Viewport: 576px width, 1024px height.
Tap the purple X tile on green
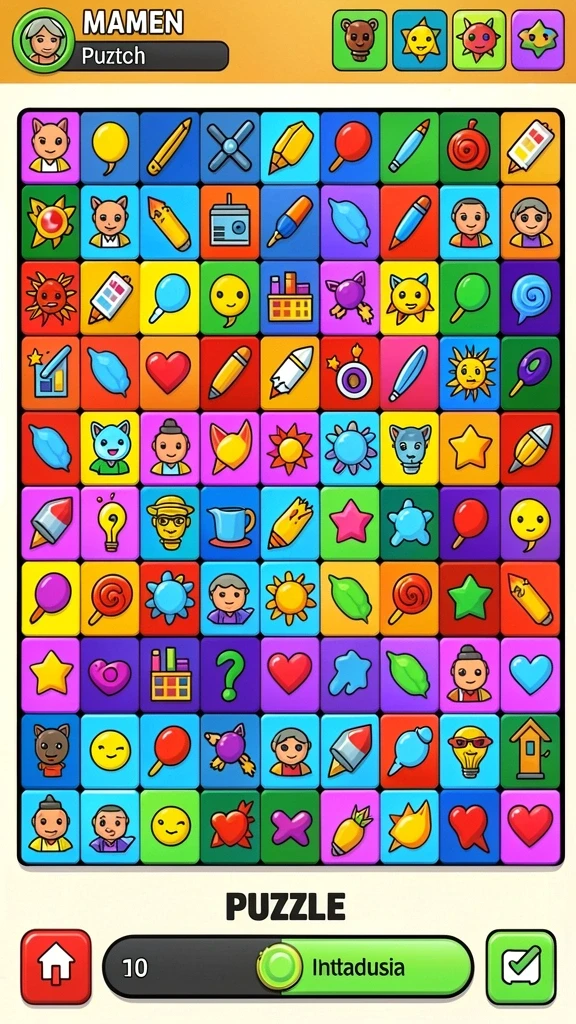point(290,827)
